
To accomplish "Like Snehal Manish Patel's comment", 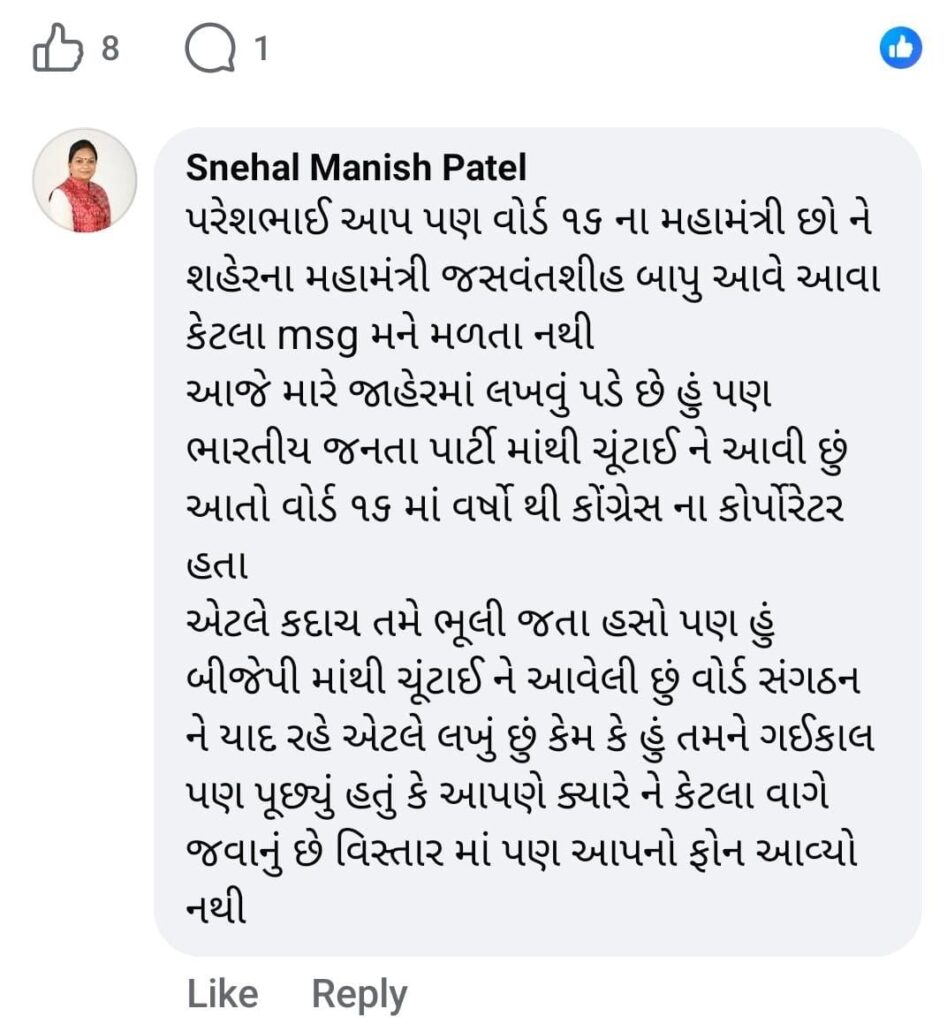I will tap(222, 994).
